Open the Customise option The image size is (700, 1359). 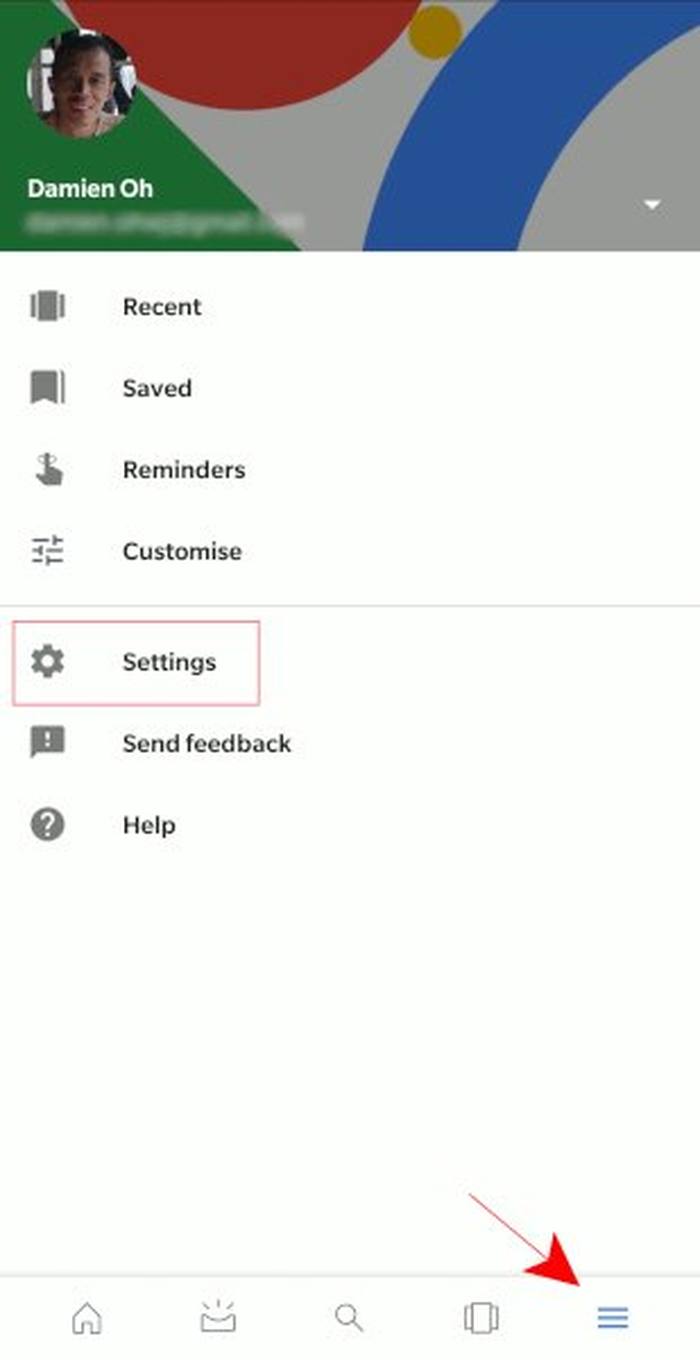click(181, 551)
